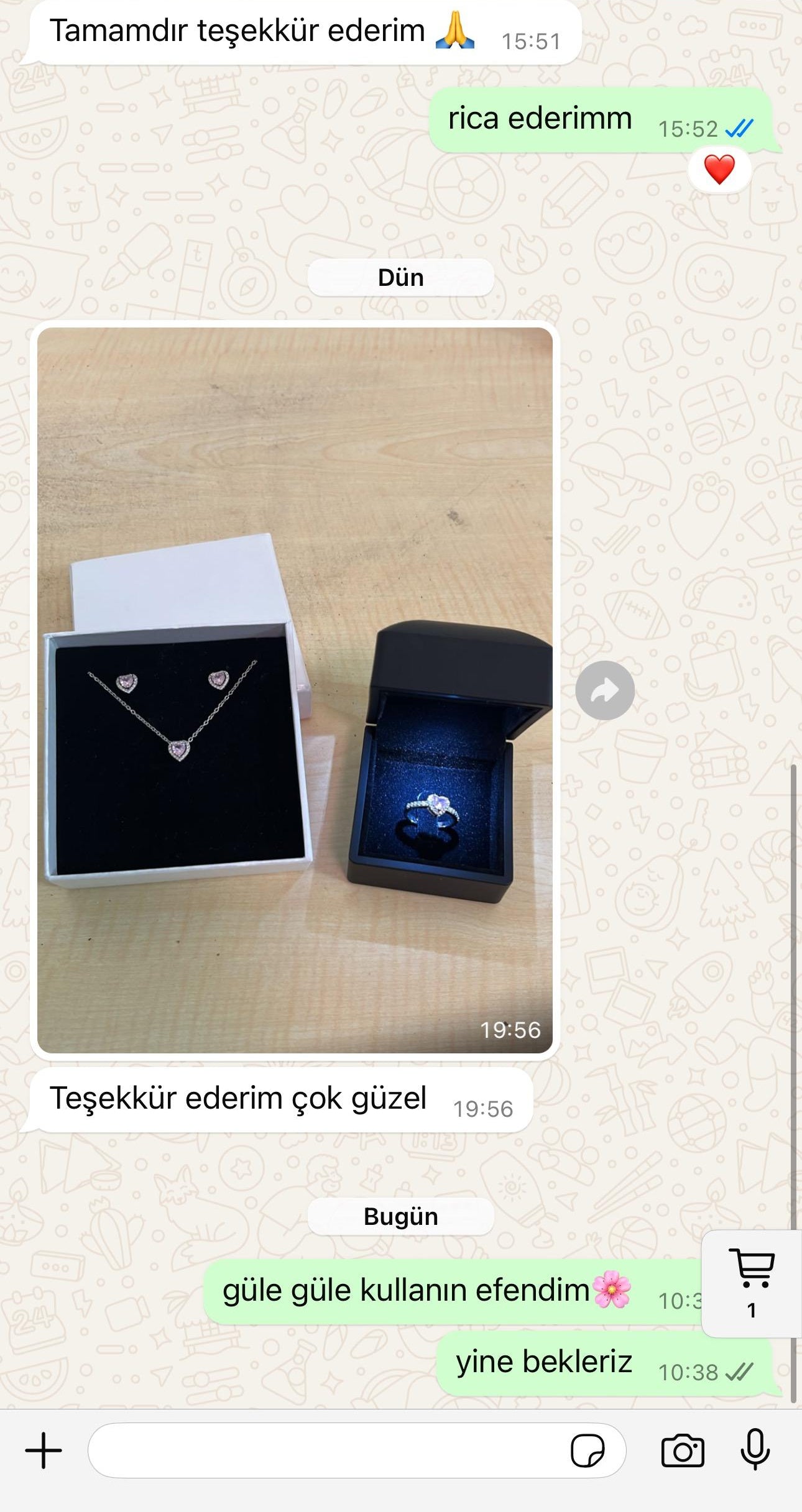The width and height of the screenshot is (802, 1512).
Task: Focus the message text field
Action: tap(323, 1450)
